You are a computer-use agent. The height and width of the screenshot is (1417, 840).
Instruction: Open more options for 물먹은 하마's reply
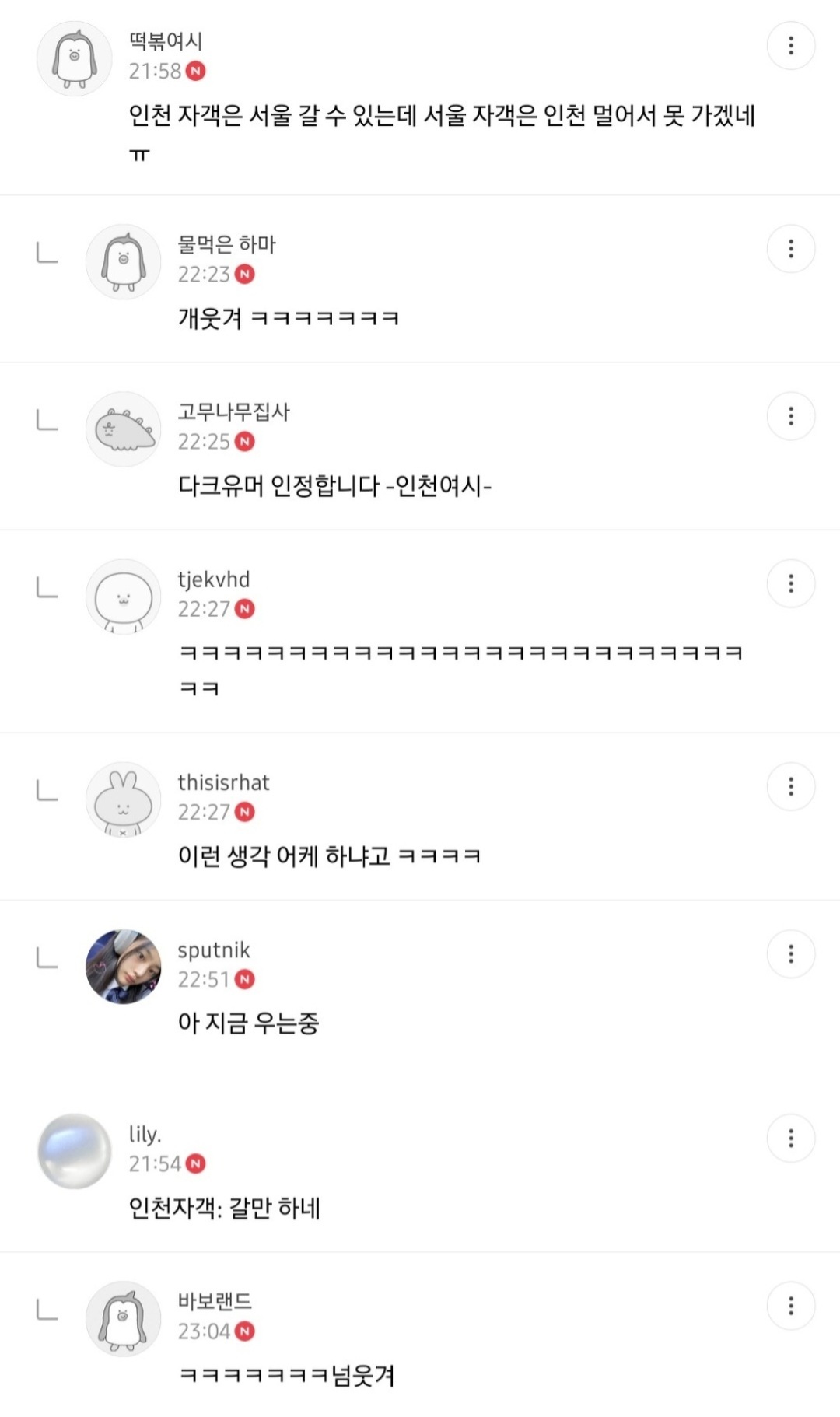tap(790, 249)
